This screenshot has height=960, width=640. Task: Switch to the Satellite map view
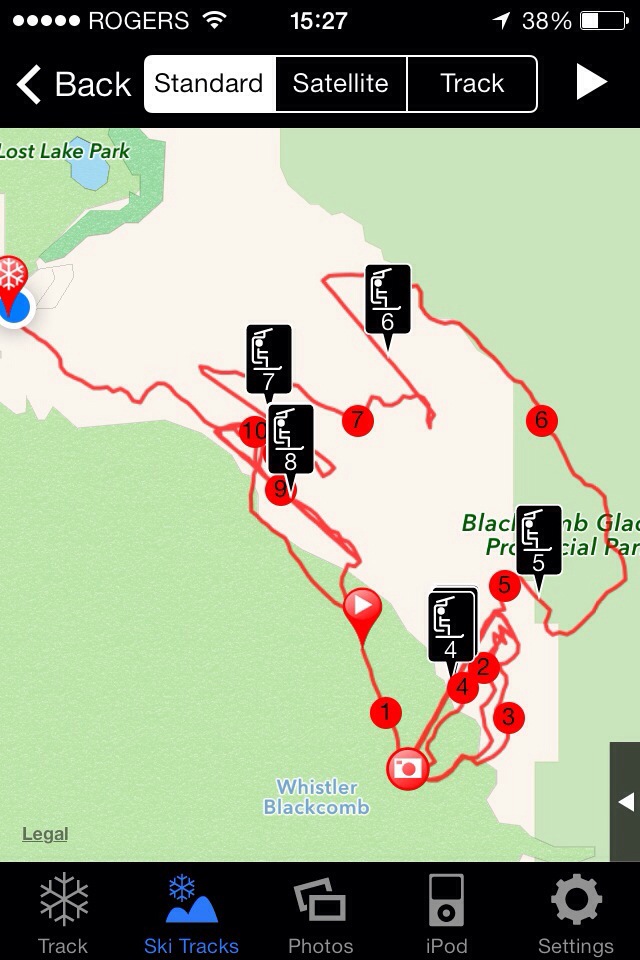pyautogui.click(x=340, y=84)
